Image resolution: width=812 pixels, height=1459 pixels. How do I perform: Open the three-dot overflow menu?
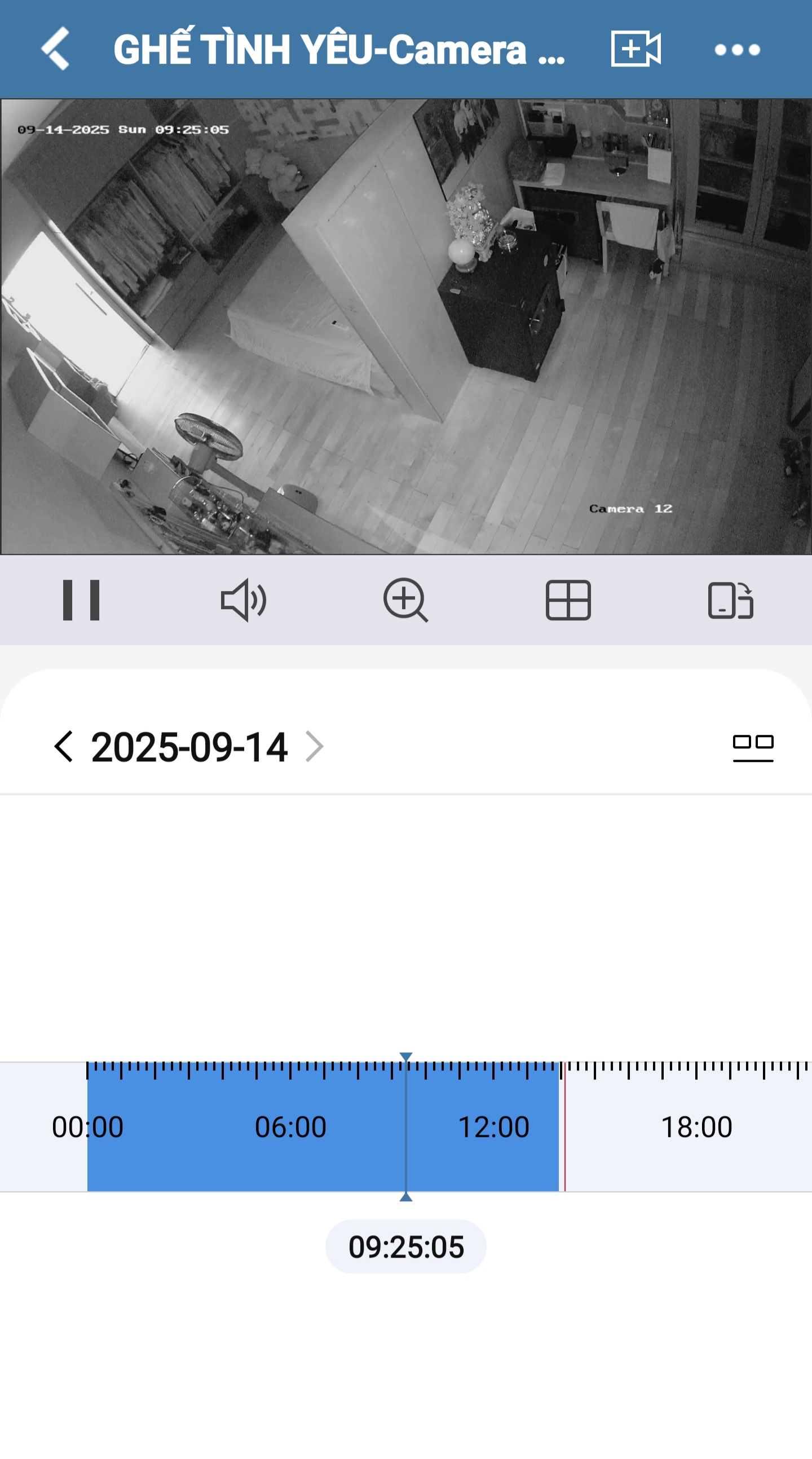[x=736, y=50]
